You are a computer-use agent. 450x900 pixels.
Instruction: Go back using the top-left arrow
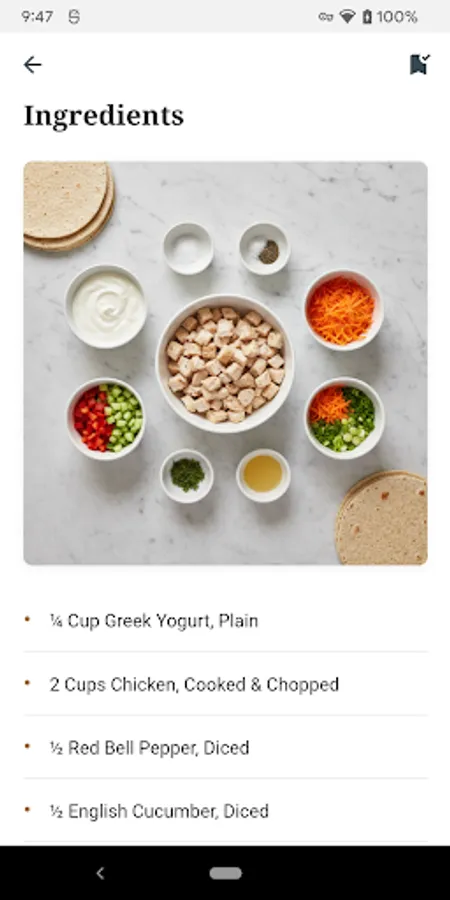(x=32, y=65)
